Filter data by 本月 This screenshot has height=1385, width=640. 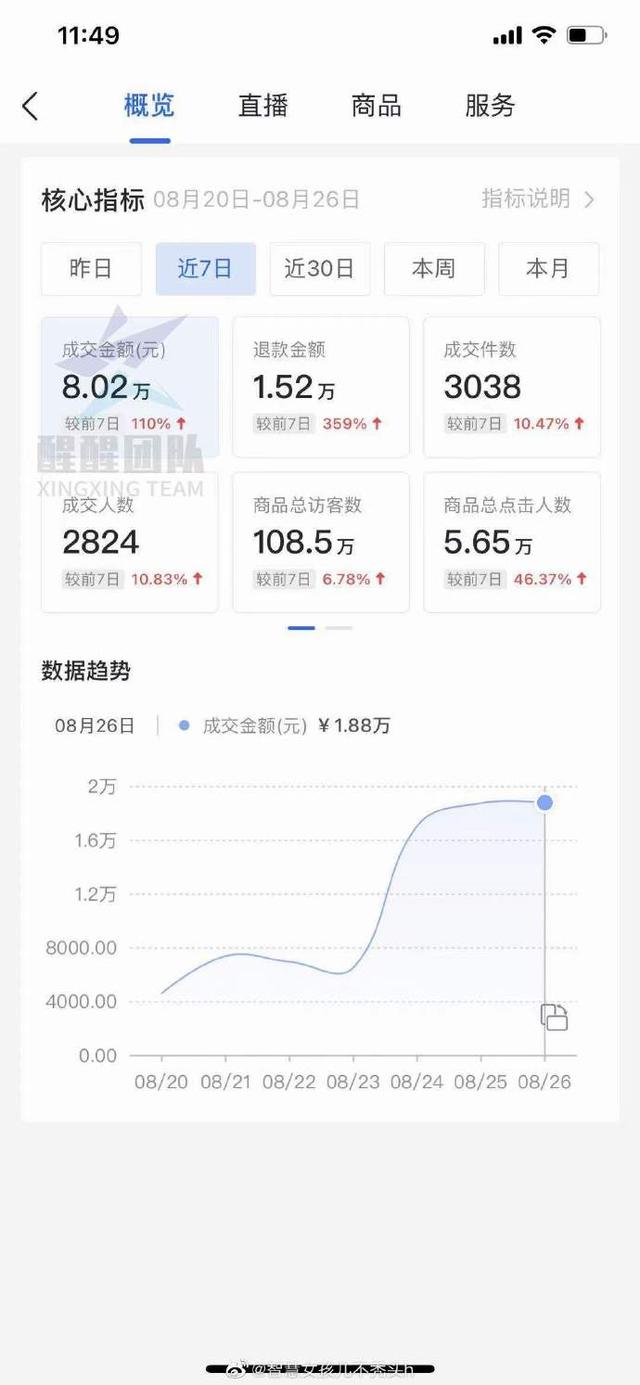[x=548, y=269]
